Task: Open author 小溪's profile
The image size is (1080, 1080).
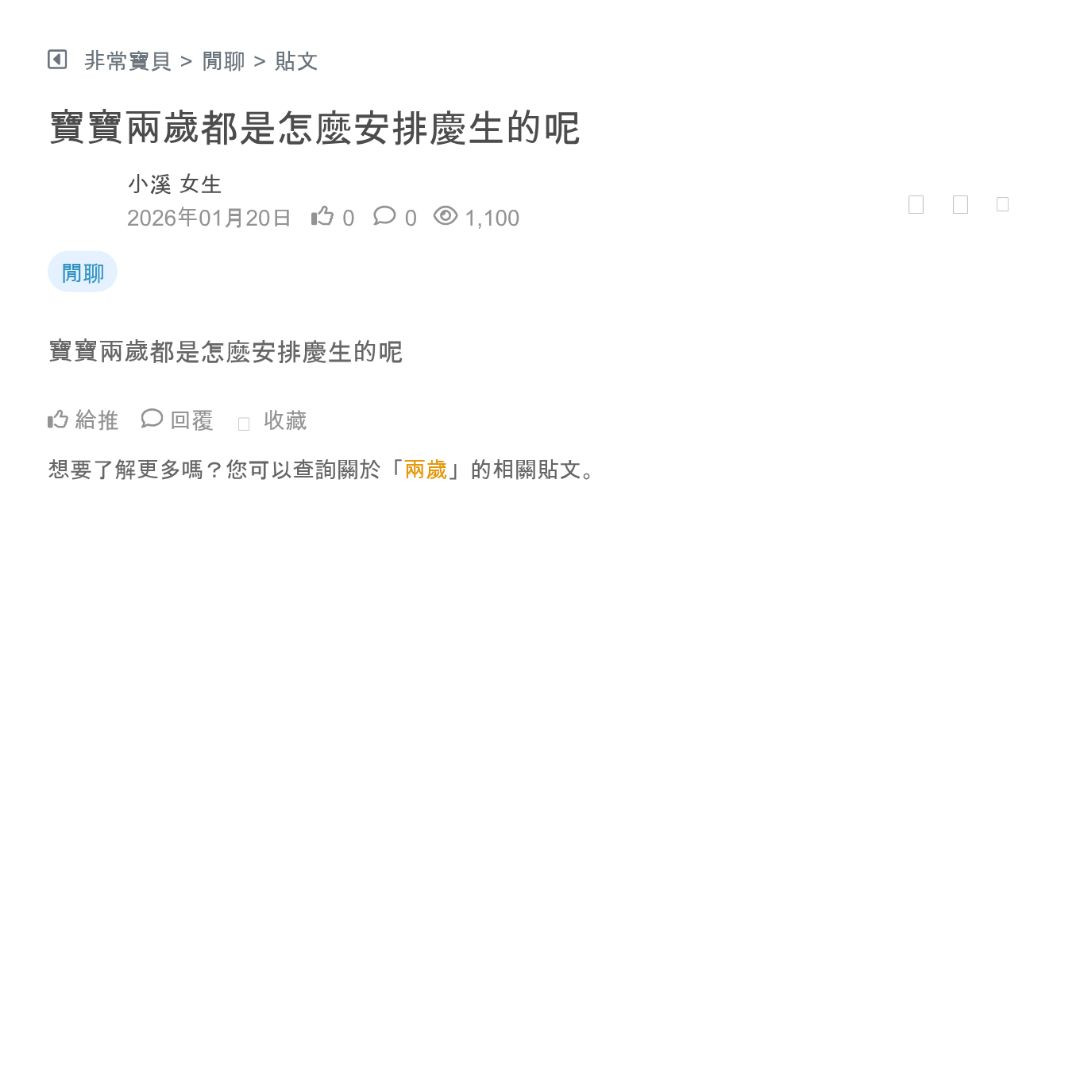Action: 150,184
